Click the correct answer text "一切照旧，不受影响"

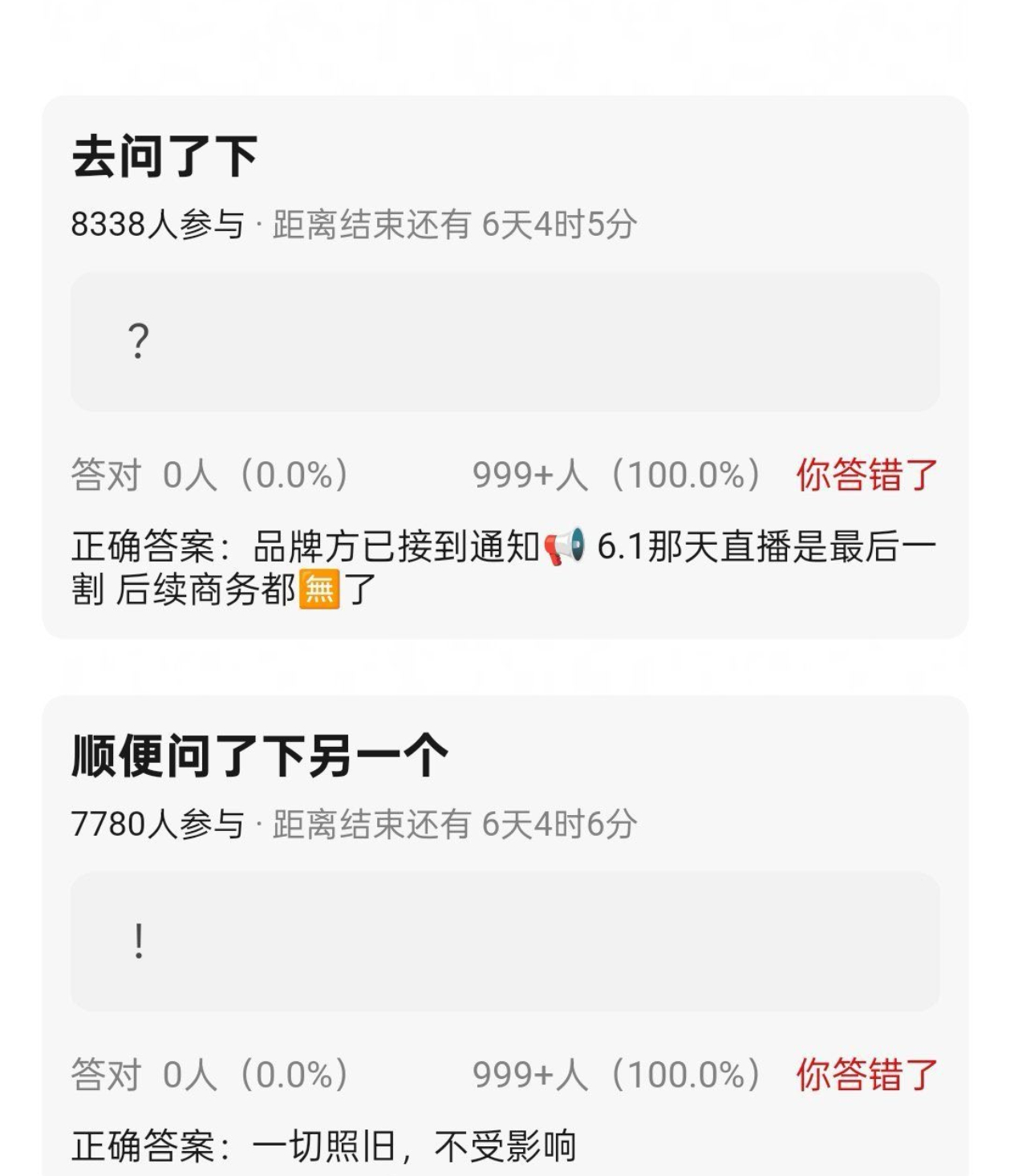pos(417,1147)
